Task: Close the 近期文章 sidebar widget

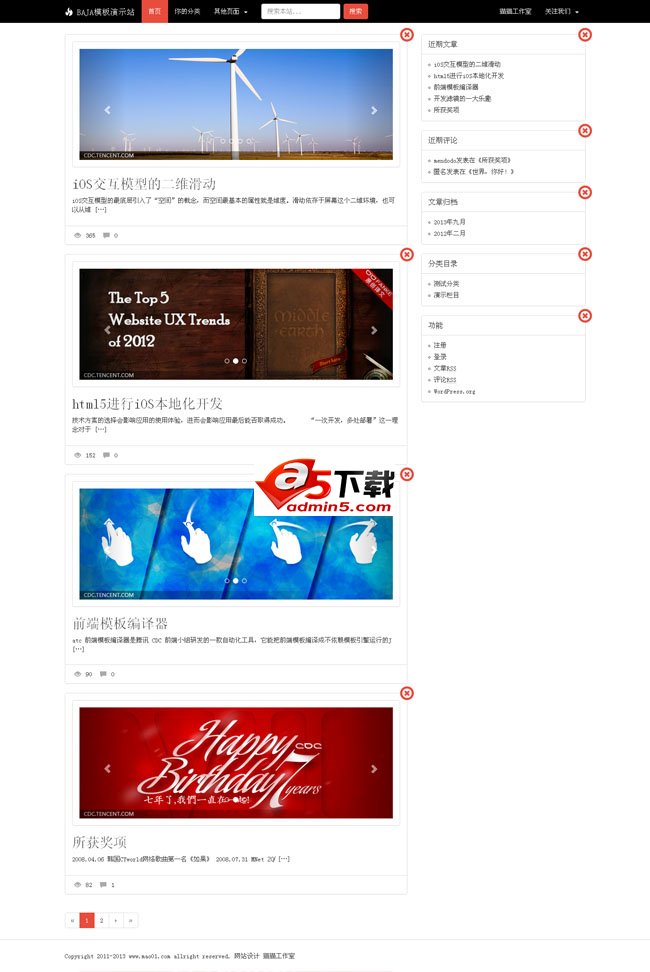Action: (x=585, y=35)
